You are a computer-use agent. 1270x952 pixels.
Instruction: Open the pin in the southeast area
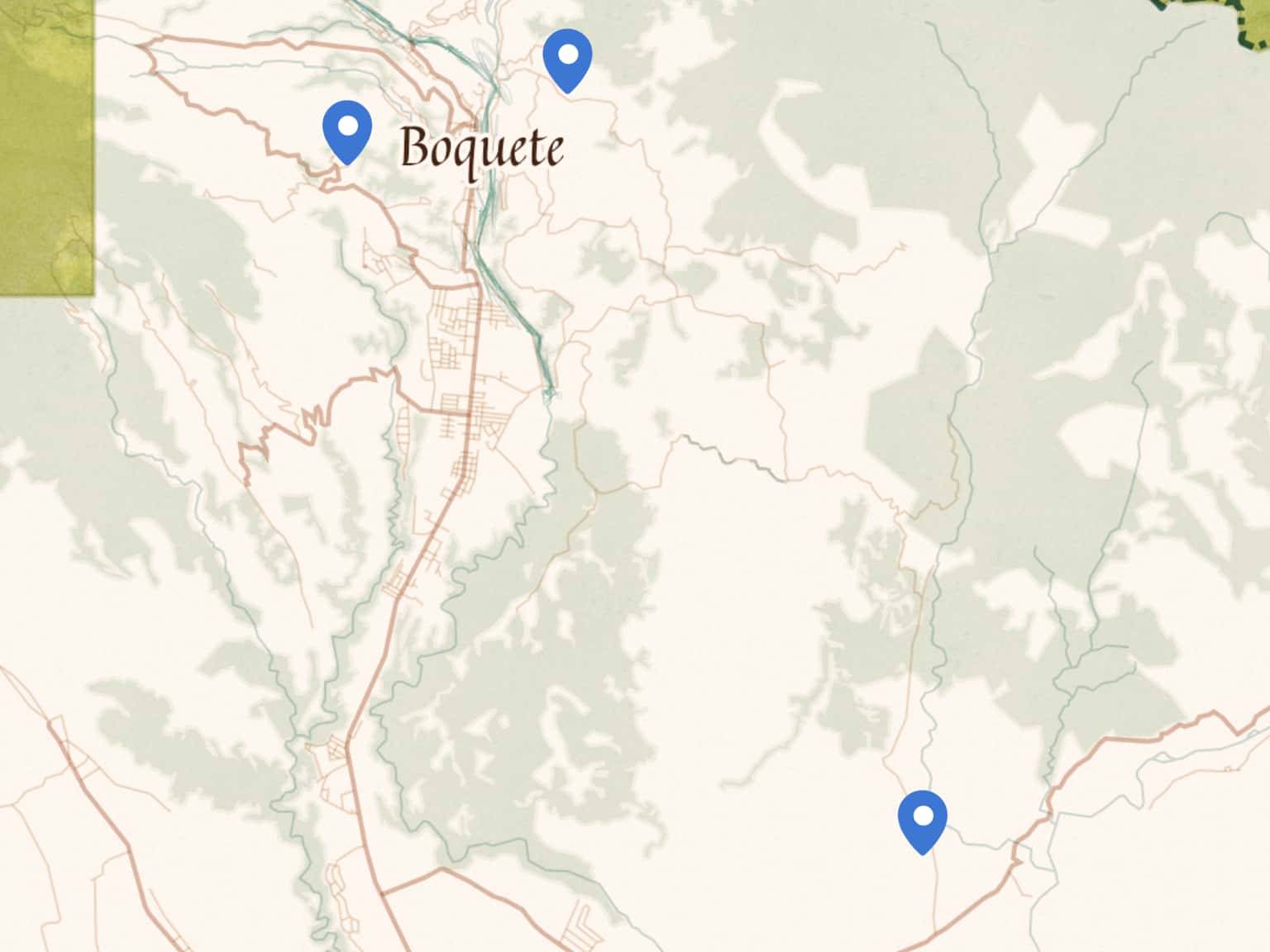click(922, 818)
